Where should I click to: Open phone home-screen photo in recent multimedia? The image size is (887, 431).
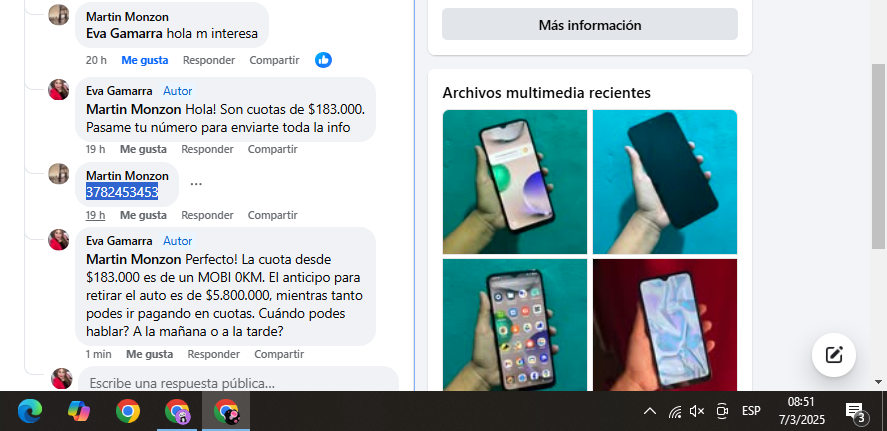(514, 324)
